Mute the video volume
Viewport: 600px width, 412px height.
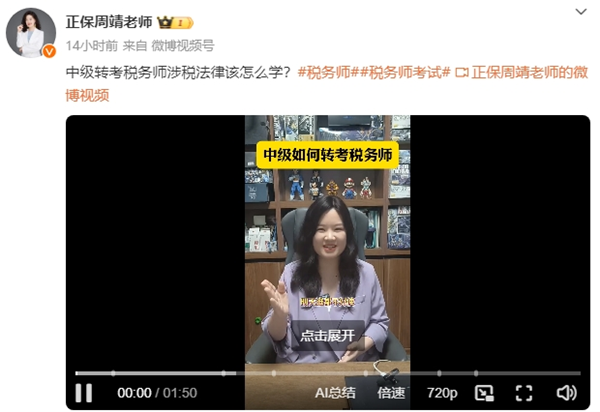tap(566, 393)
